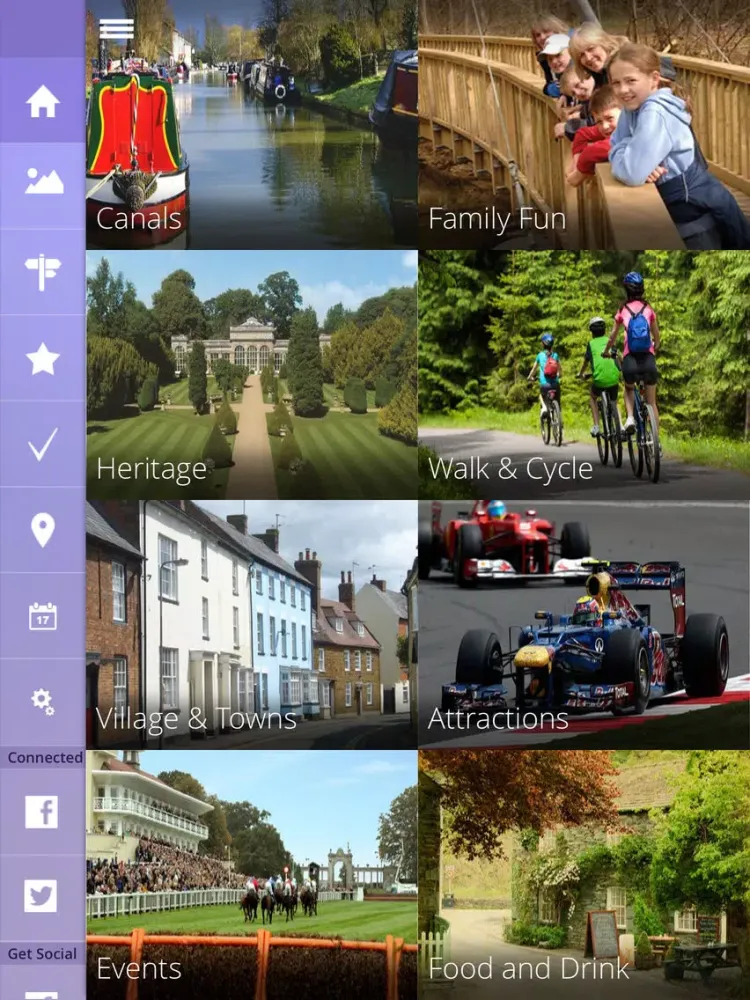Screen dimensions: 750x1000
Task: Select the Heritage category
Action: click(252, 375)
